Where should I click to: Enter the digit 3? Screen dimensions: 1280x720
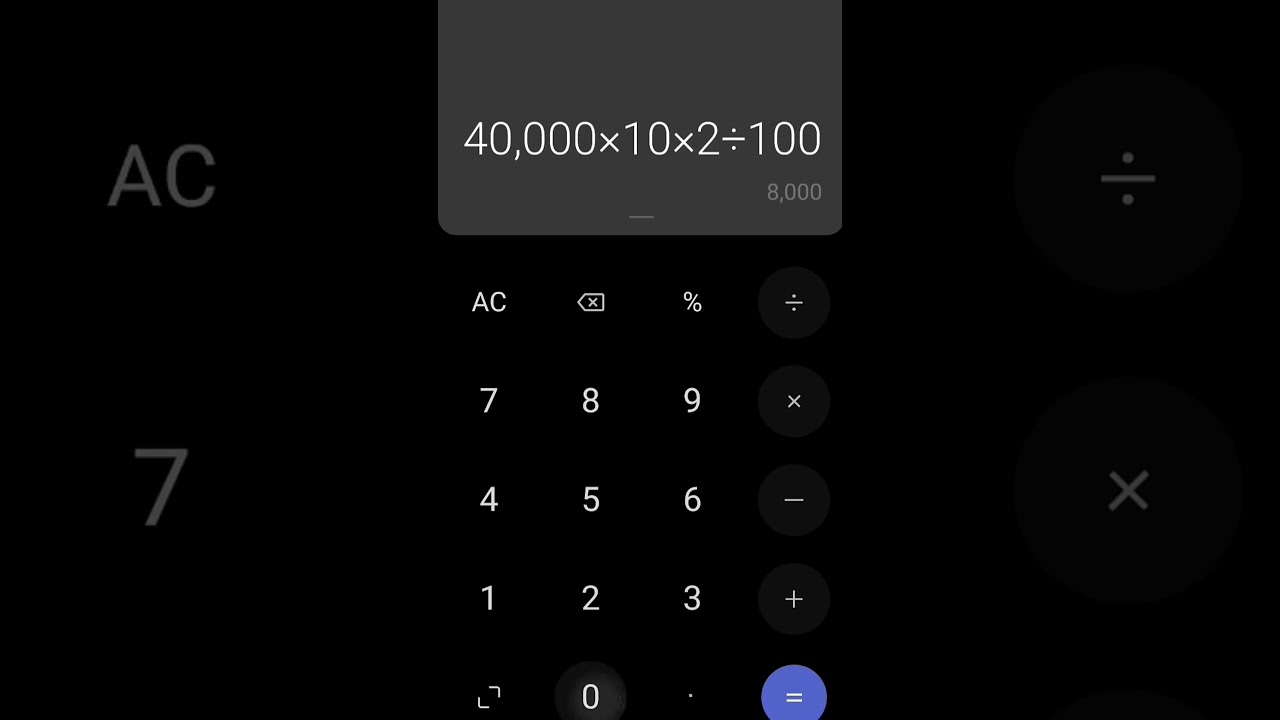[x=692, y=599]
